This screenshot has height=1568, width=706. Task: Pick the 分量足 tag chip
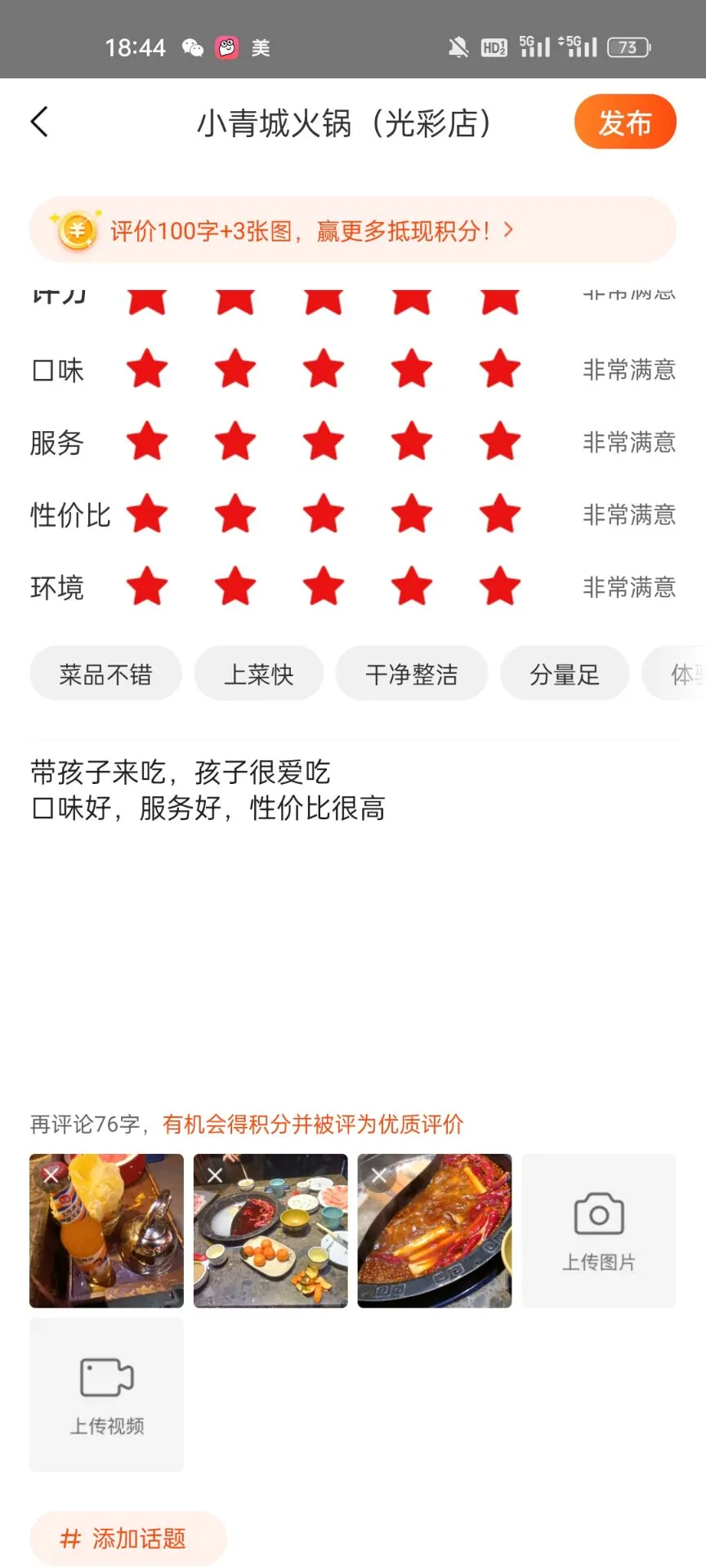click(x=564, y=675)
